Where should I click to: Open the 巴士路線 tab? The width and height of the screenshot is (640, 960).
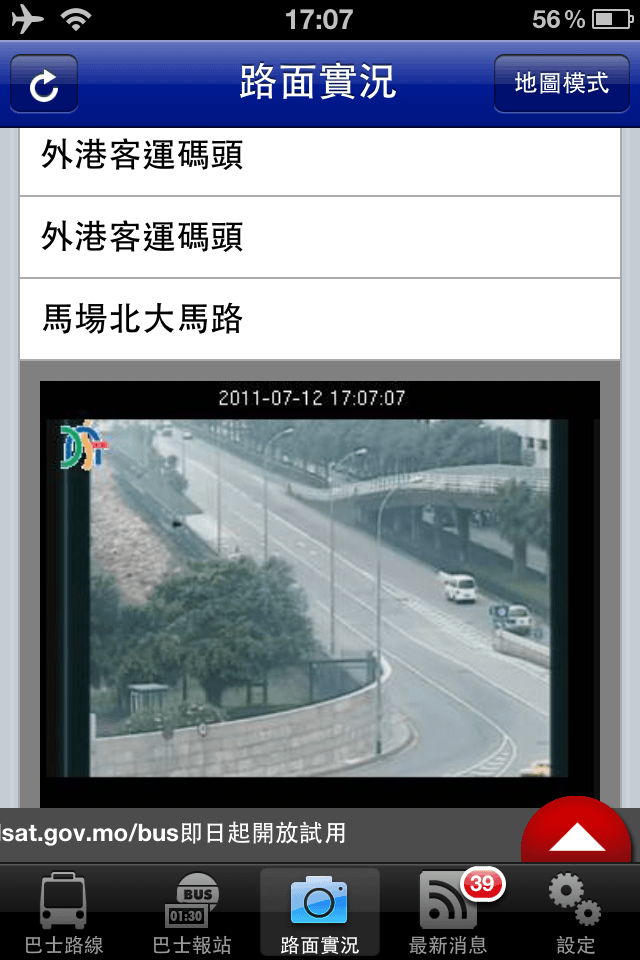[x=64, y=914]
